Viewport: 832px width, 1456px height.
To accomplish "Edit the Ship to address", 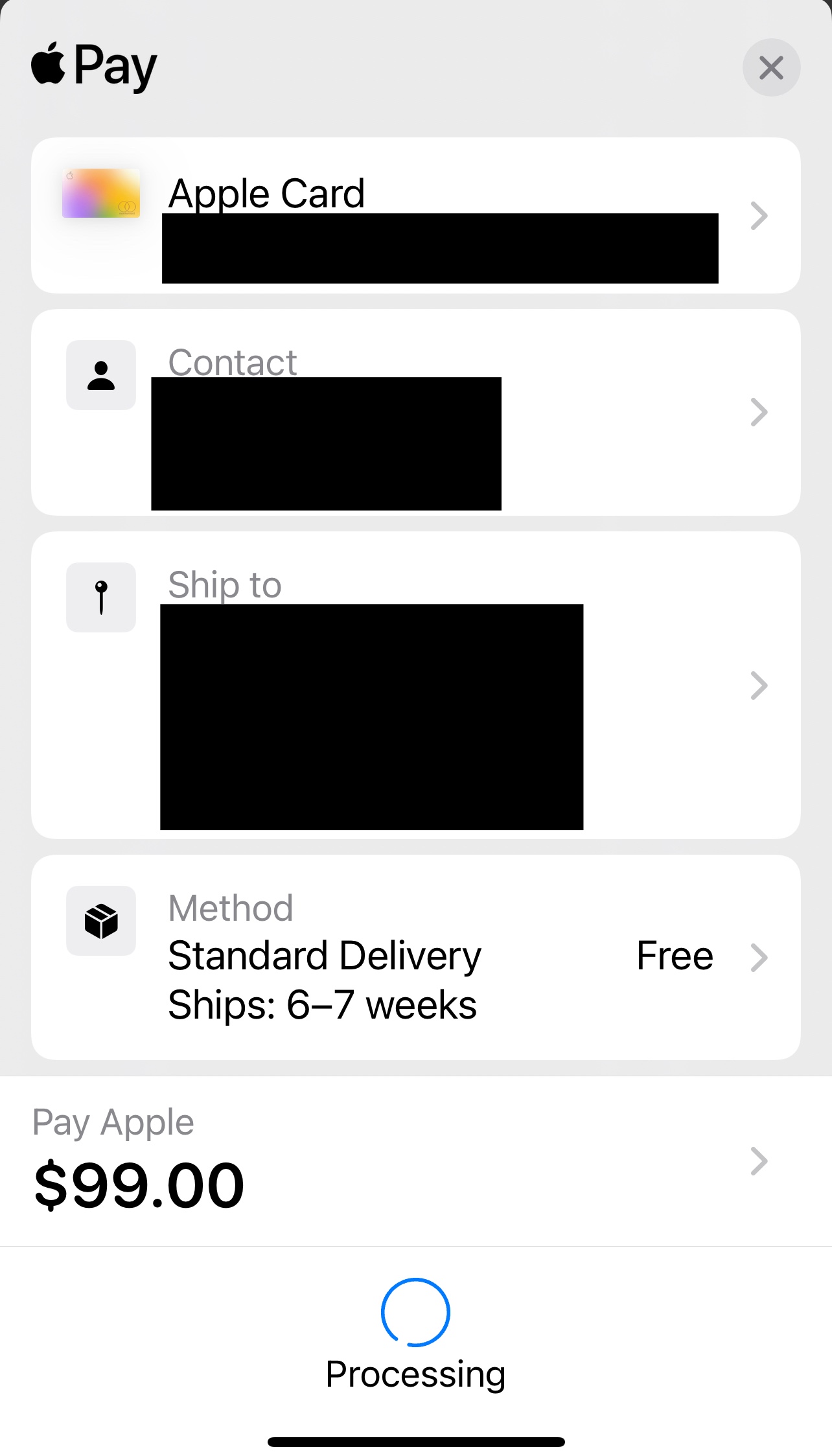I will [758, 686].
